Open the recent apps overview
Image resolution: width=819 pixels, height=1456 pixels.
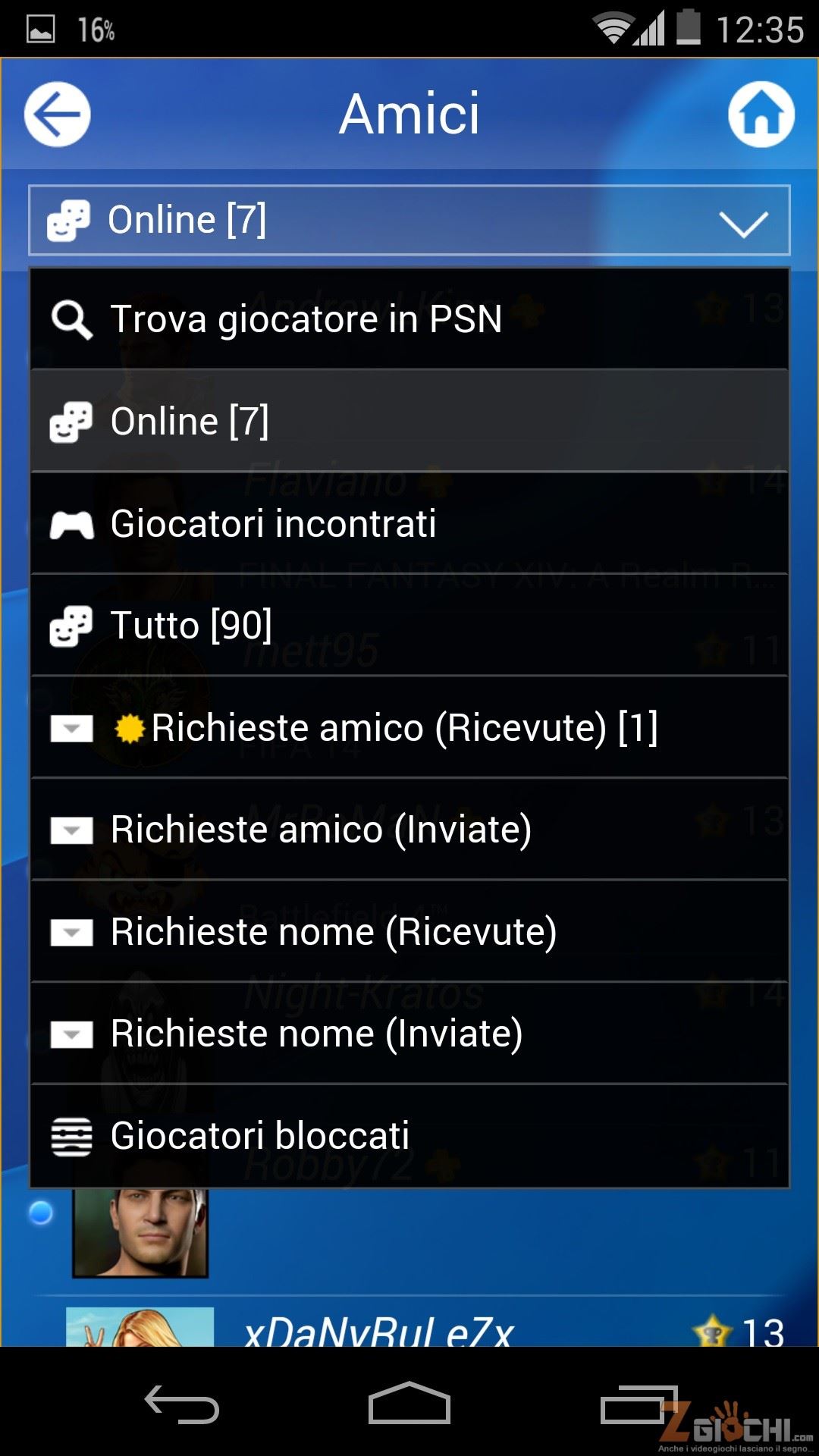[637, 1404]
